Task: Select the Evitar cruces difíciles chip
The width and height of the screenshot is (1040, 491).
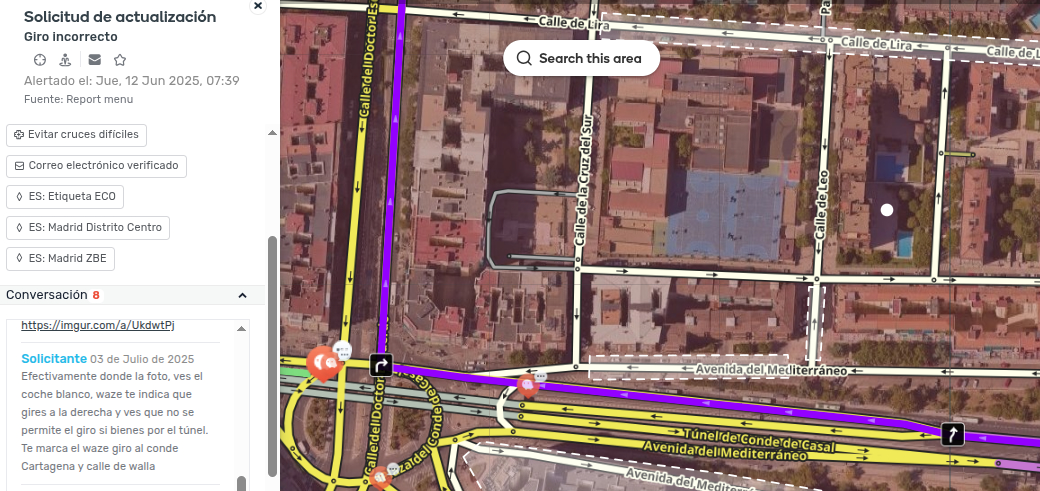Action: tap(77, 135)
